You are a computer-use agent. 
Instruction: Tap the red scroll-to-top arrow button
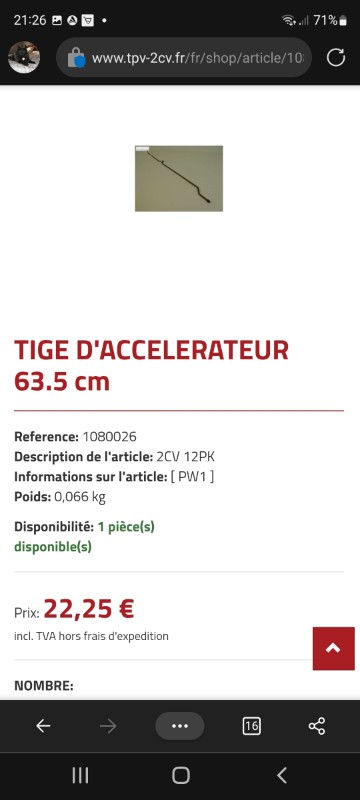(333, 648)
